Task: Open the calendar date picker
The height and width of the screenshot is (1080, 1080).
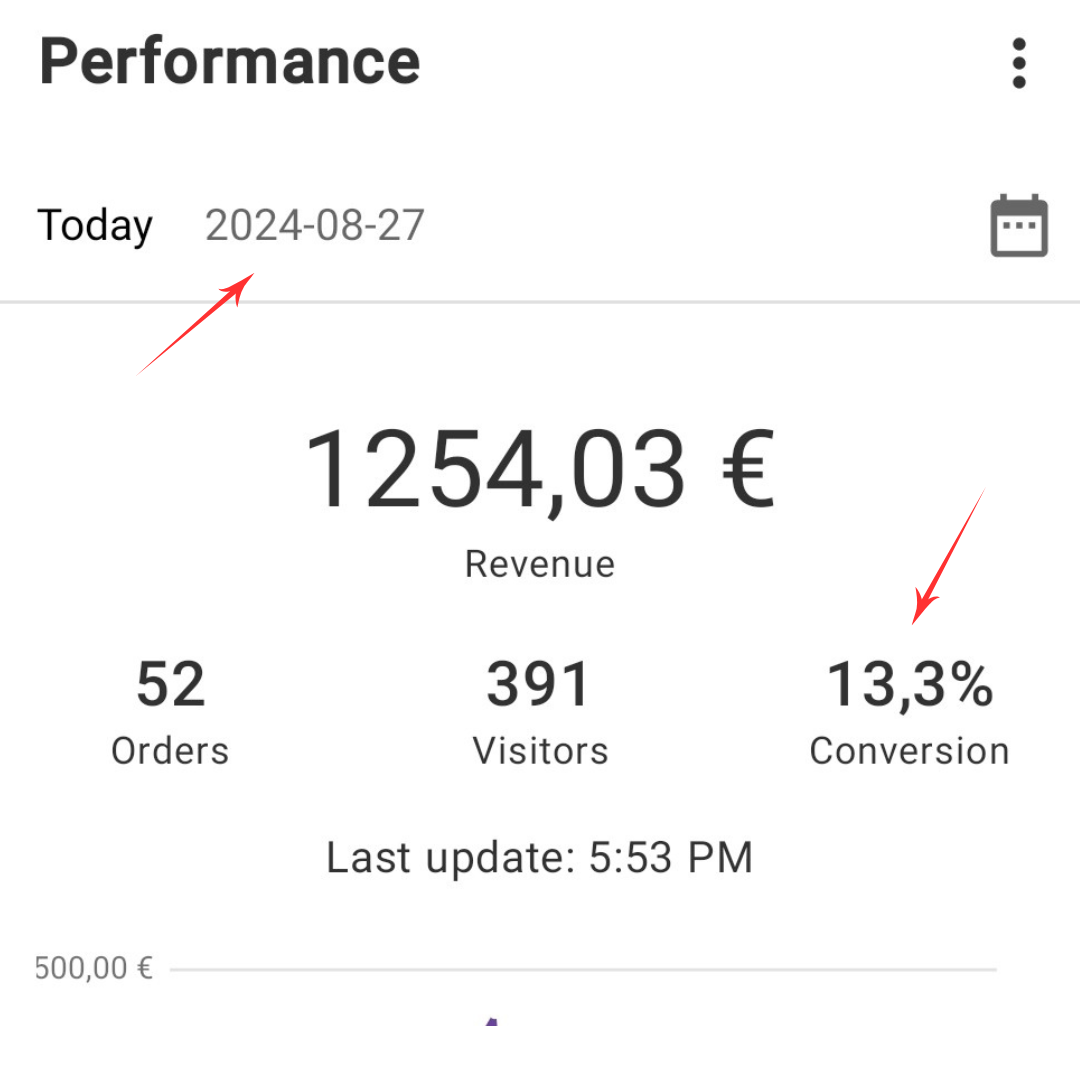Action: pyautogui.click(x=1018, y=226)
